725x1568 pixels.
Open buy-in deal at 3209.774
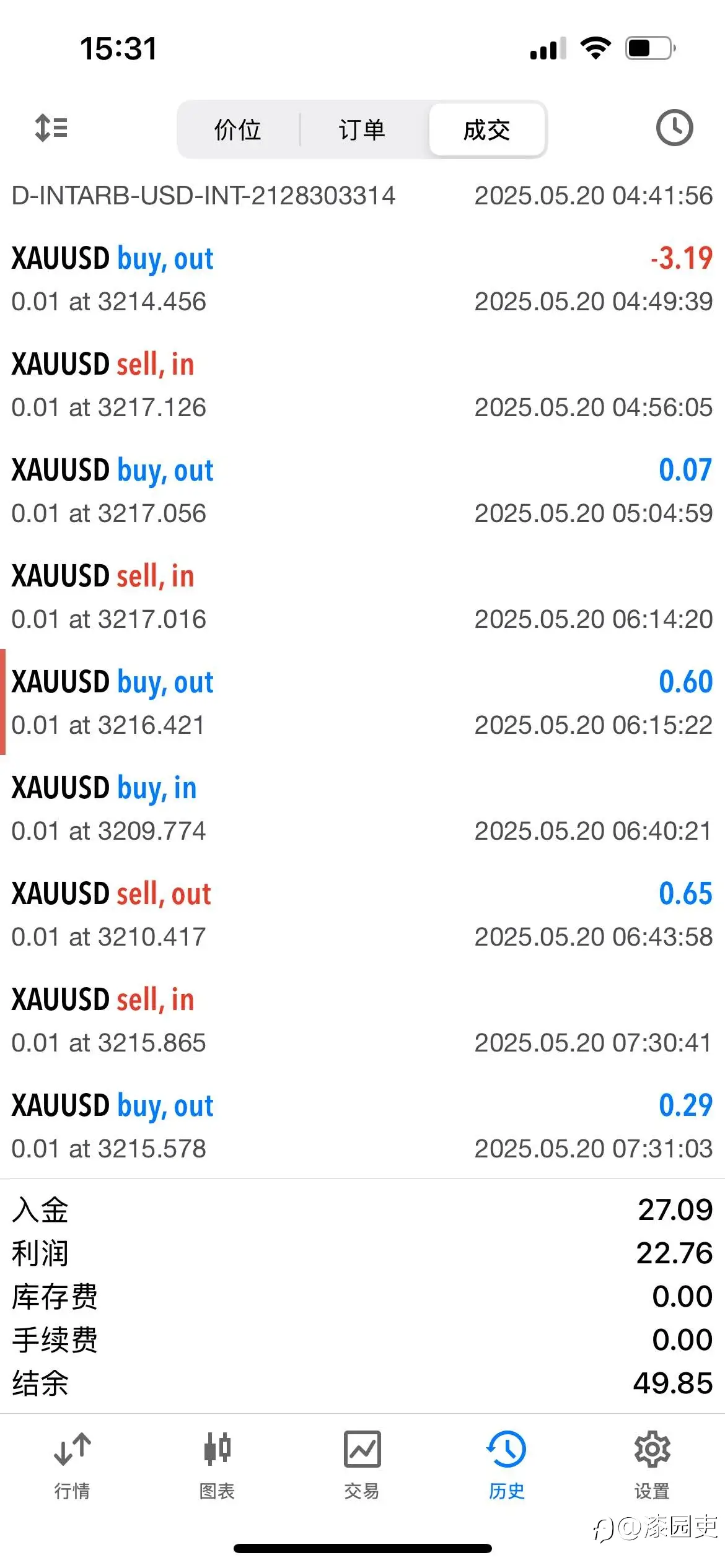(x=362, y=808)
